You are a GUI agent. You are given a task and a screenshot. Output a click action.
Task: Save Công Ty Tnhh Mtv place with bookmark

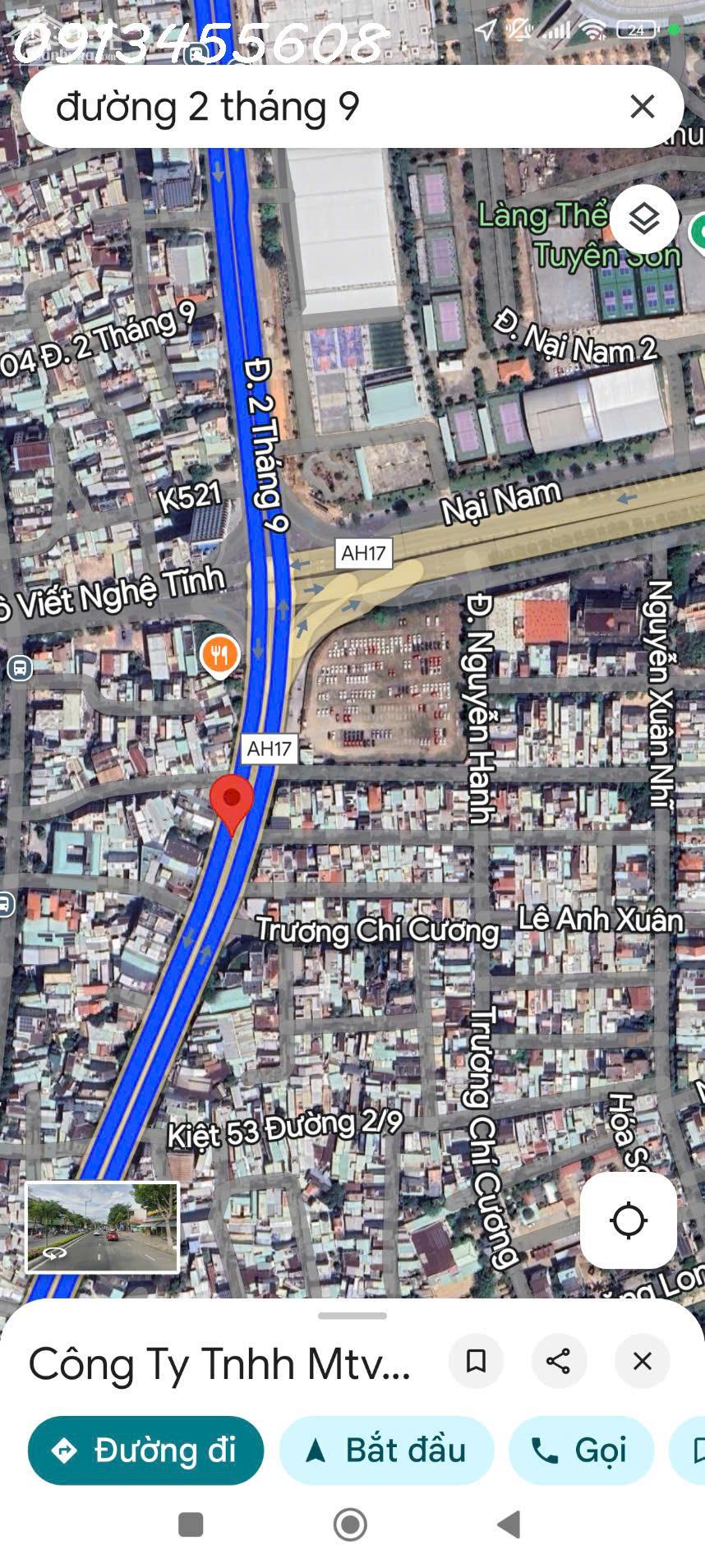[x=476, y=1361]
